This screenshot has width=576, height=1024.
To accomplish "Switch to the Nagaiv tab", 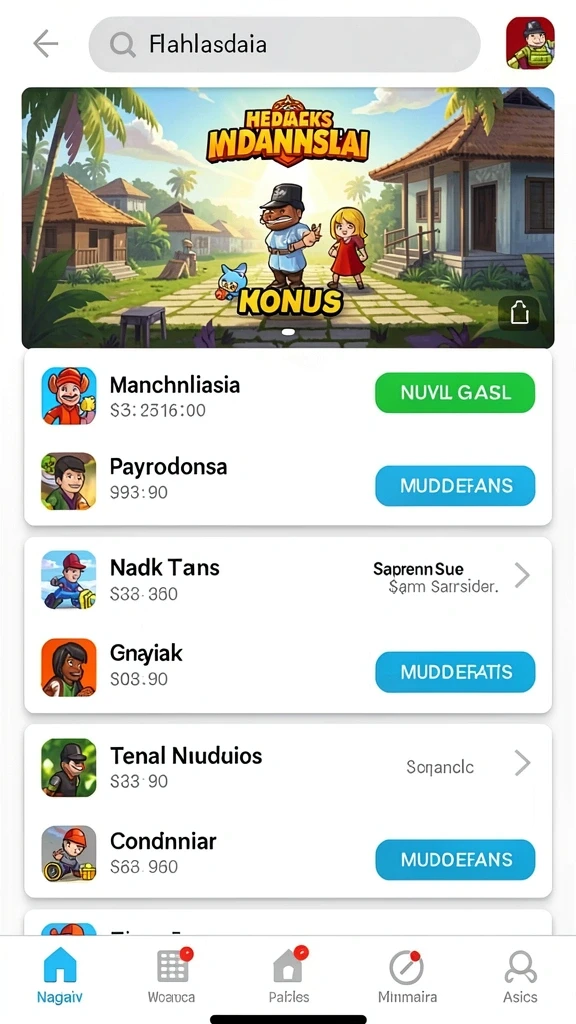I will coord(59,976).
